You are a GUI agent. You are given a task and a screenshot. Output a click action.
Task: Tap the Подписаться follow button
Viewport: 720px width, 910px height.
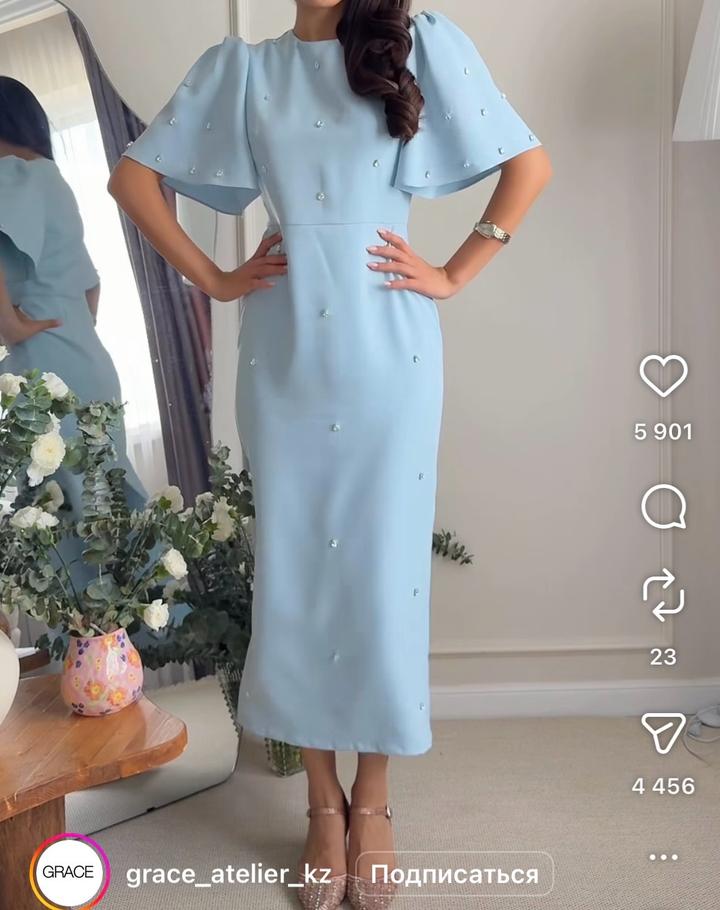click(454, 875)
